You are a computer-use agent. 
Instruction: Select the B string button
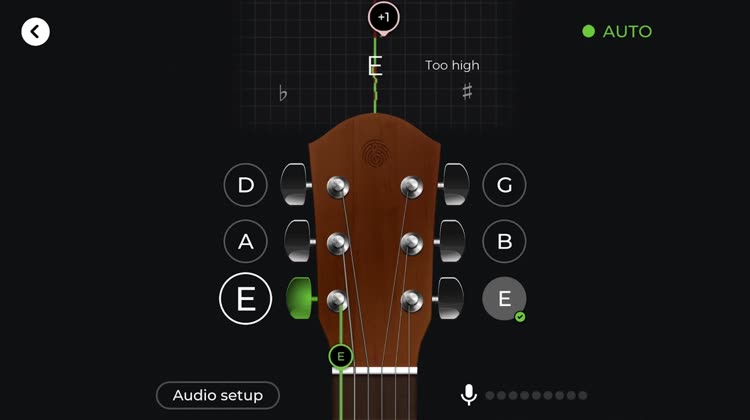point(504,241)
